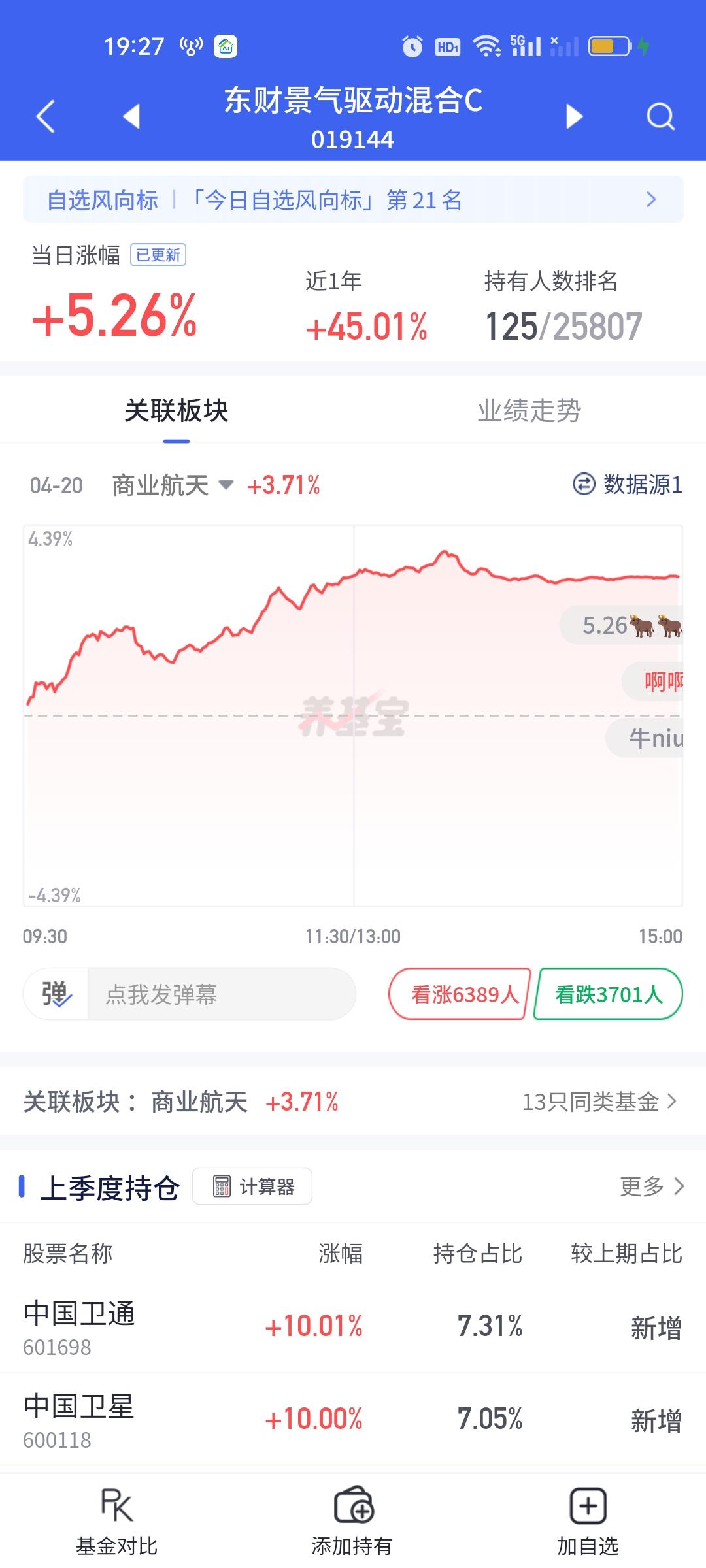Switch to the 关联板块 tab
The width and height of the screenshot is (706, 1568).
point(176,410)
